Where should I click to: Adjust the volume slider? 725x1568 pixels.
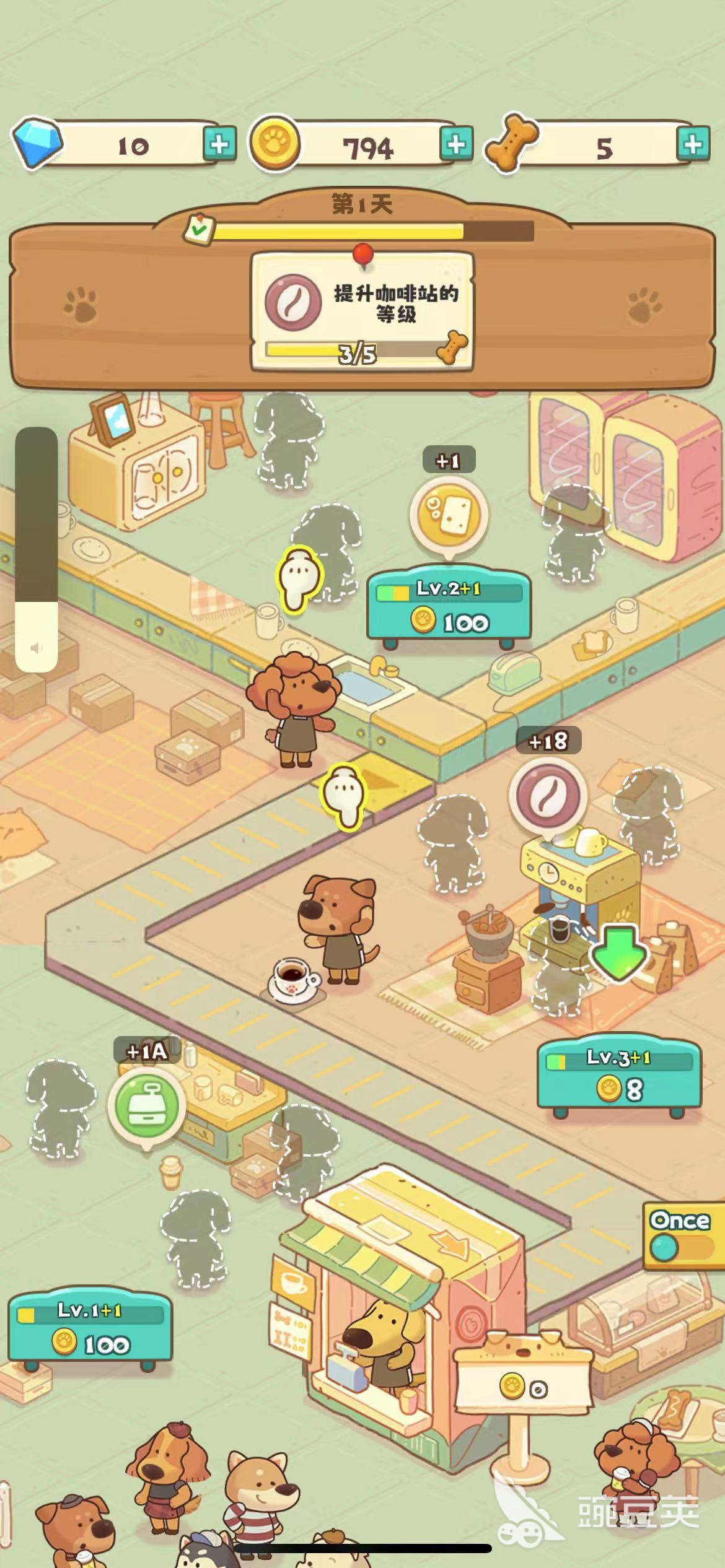pyautogui.click(x=37, y=549)
